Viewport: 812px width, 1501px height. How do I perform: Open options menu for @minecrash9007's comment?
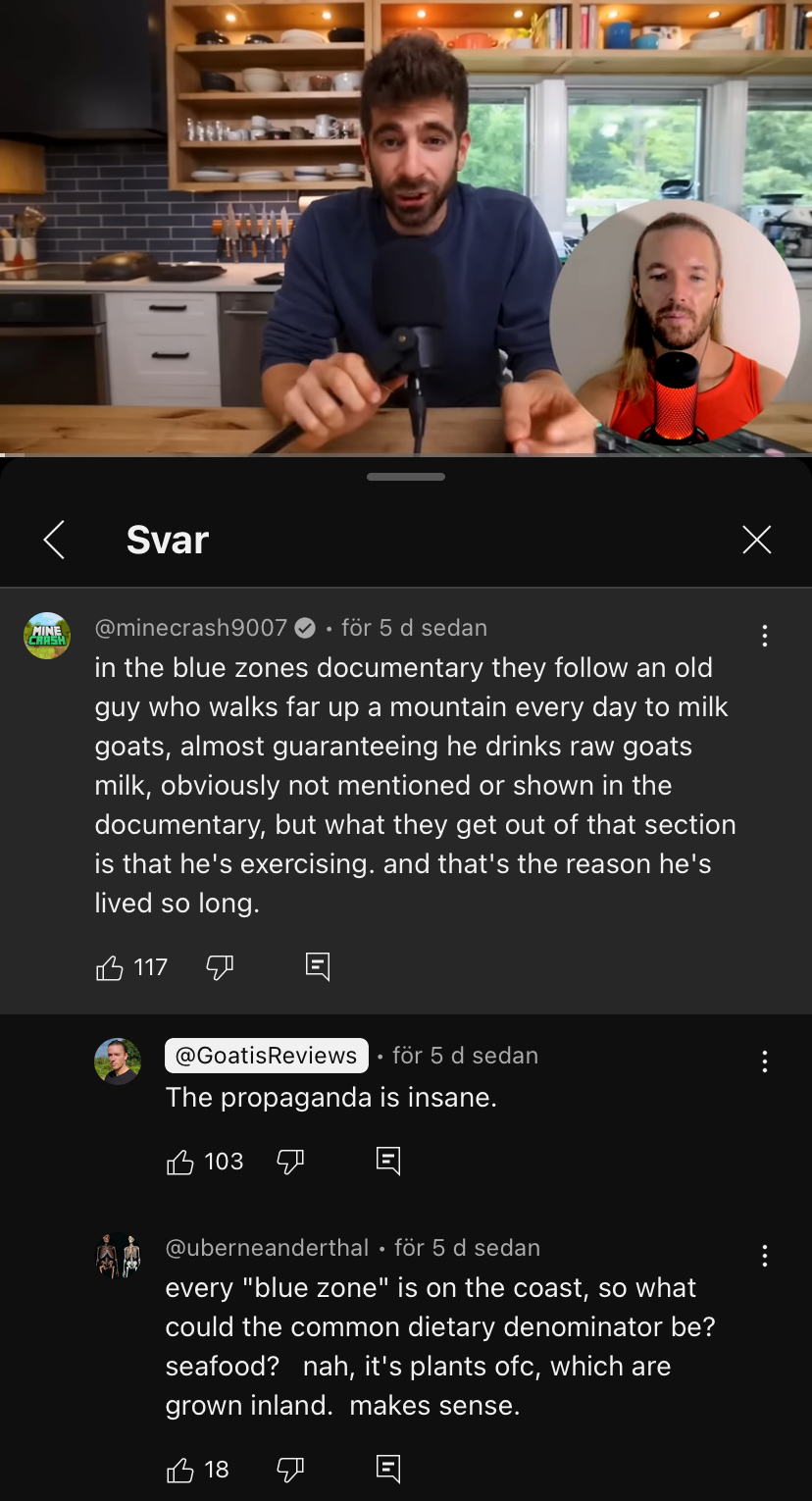(764, 636)
